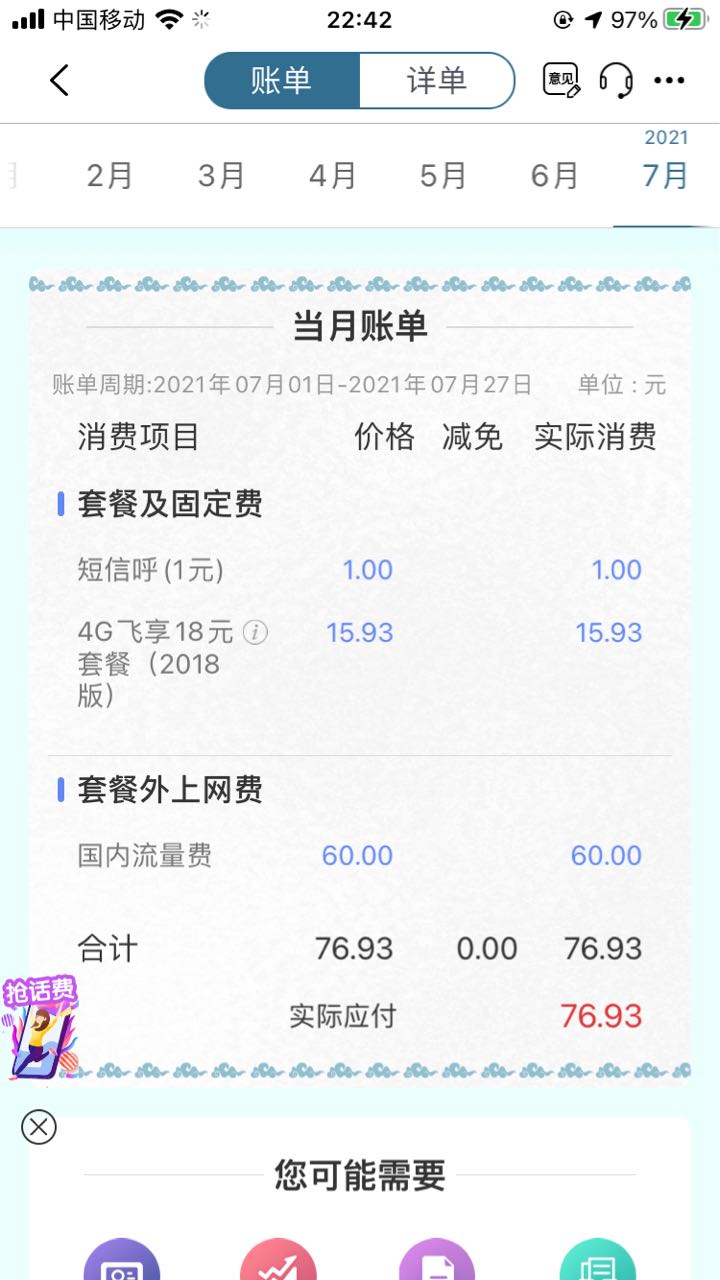View the bill for 3月
The image size is (720, 1280).
click(x=221, y=176)
